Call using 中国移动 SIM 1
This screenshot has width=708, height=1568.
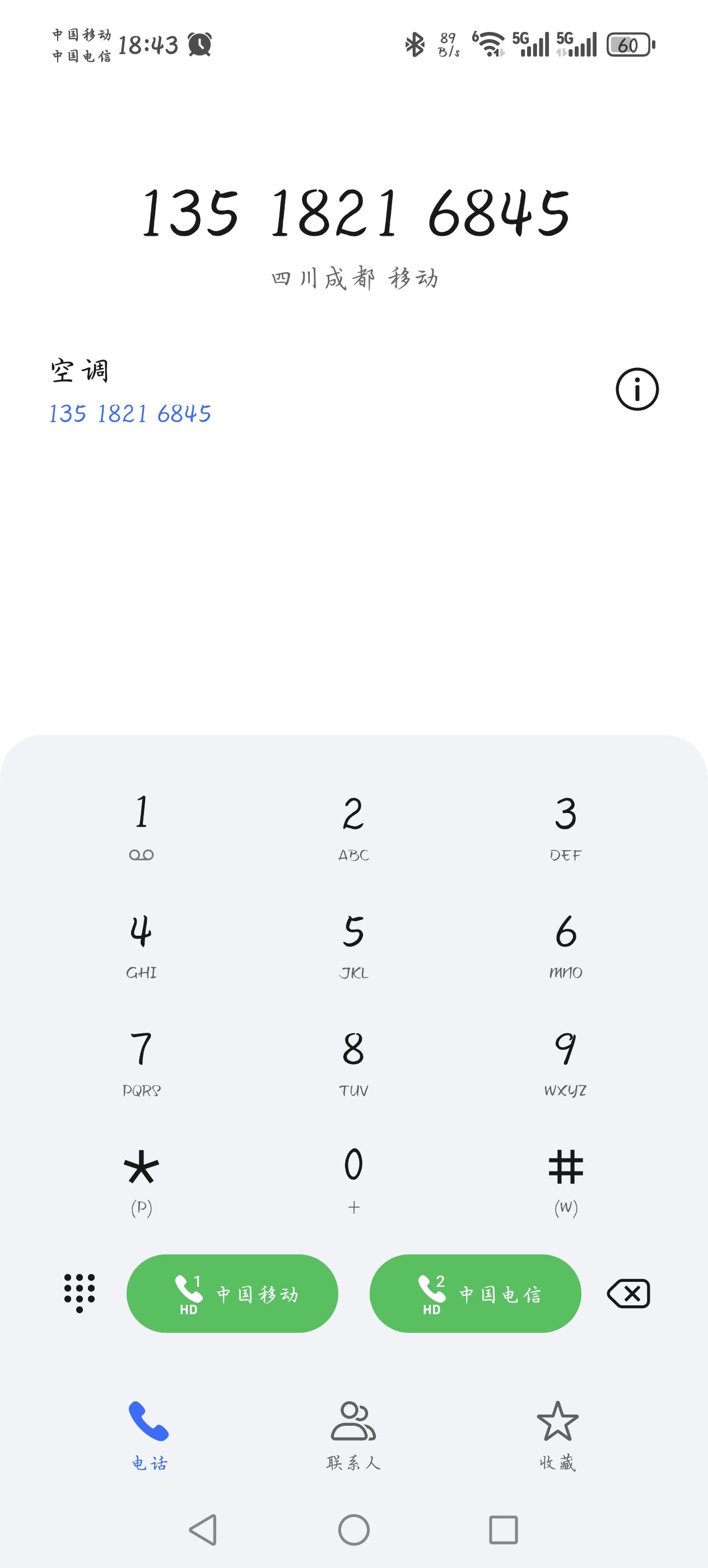[x=232, y=1294]
